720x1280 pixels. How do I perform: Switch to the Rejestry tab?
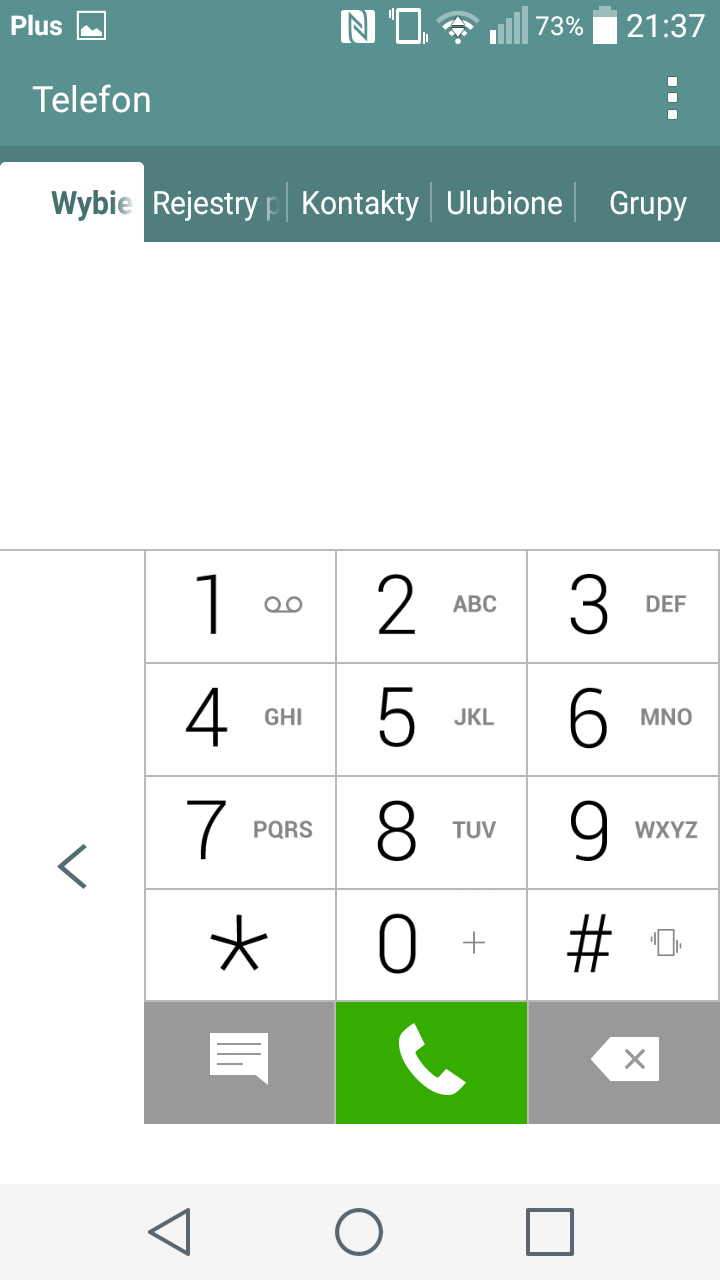(x=216, y=203)
